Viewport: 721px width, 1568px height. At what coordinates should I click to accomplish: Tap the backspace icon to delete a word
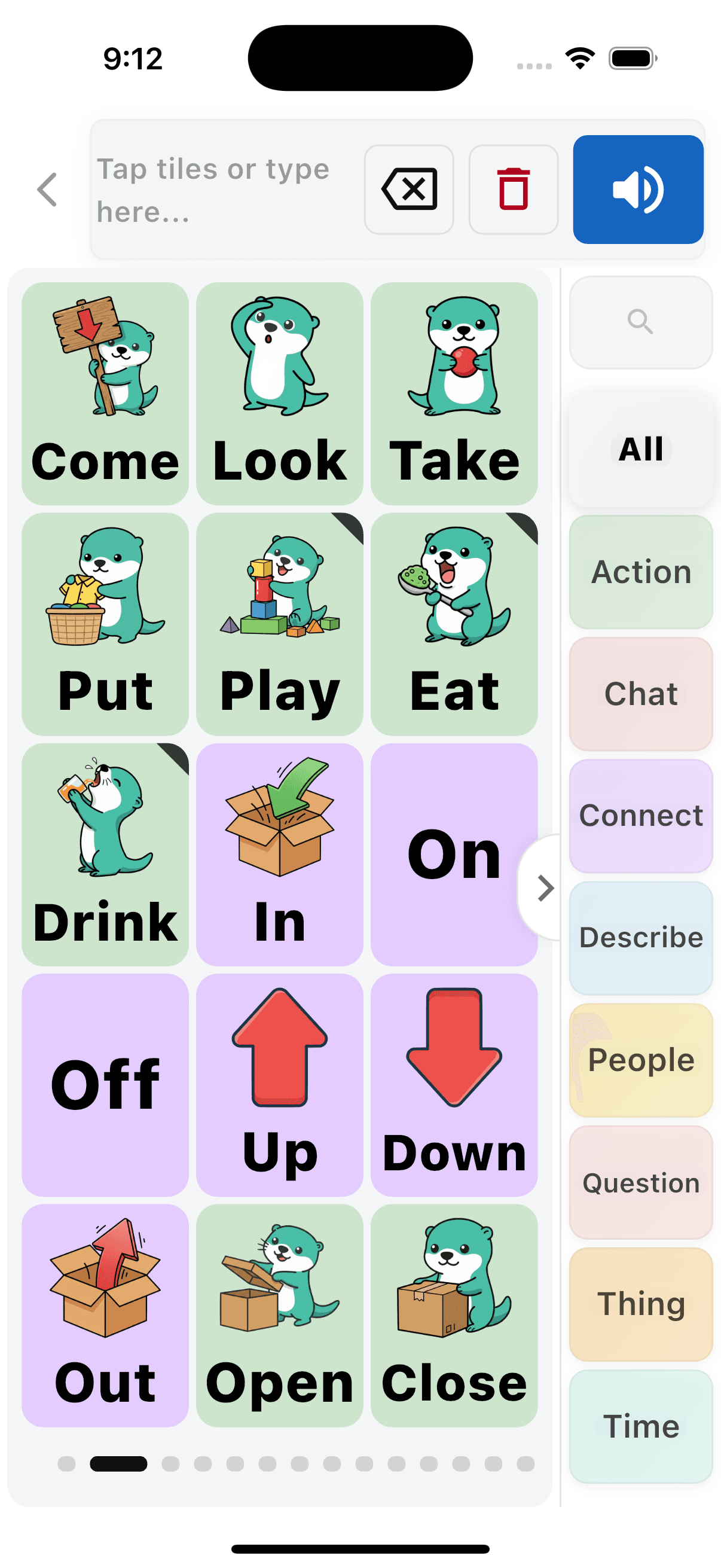pyautogui.click(x=409, y=189)
